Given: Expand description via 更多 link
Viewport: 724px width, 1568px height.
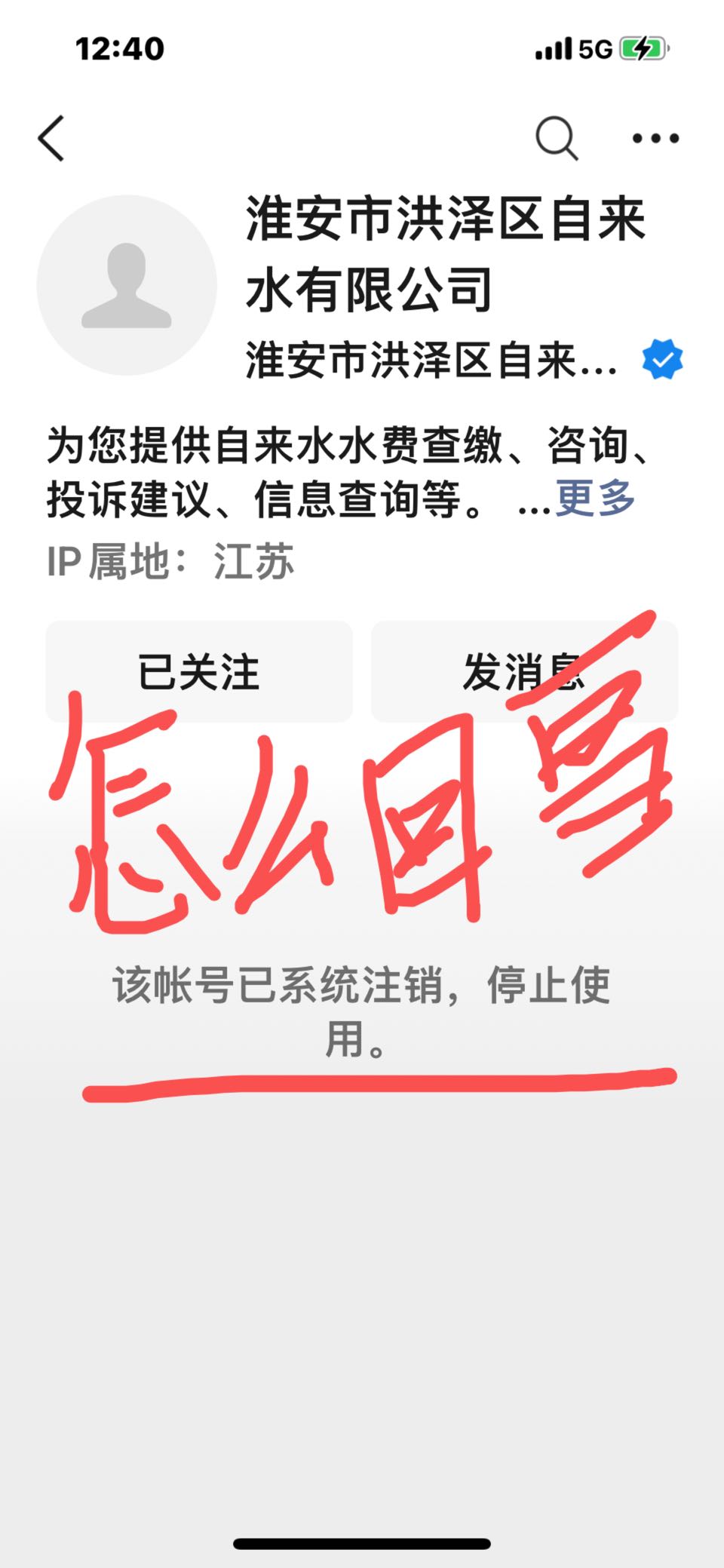Looking at the screenshot, I should (596, 498).
